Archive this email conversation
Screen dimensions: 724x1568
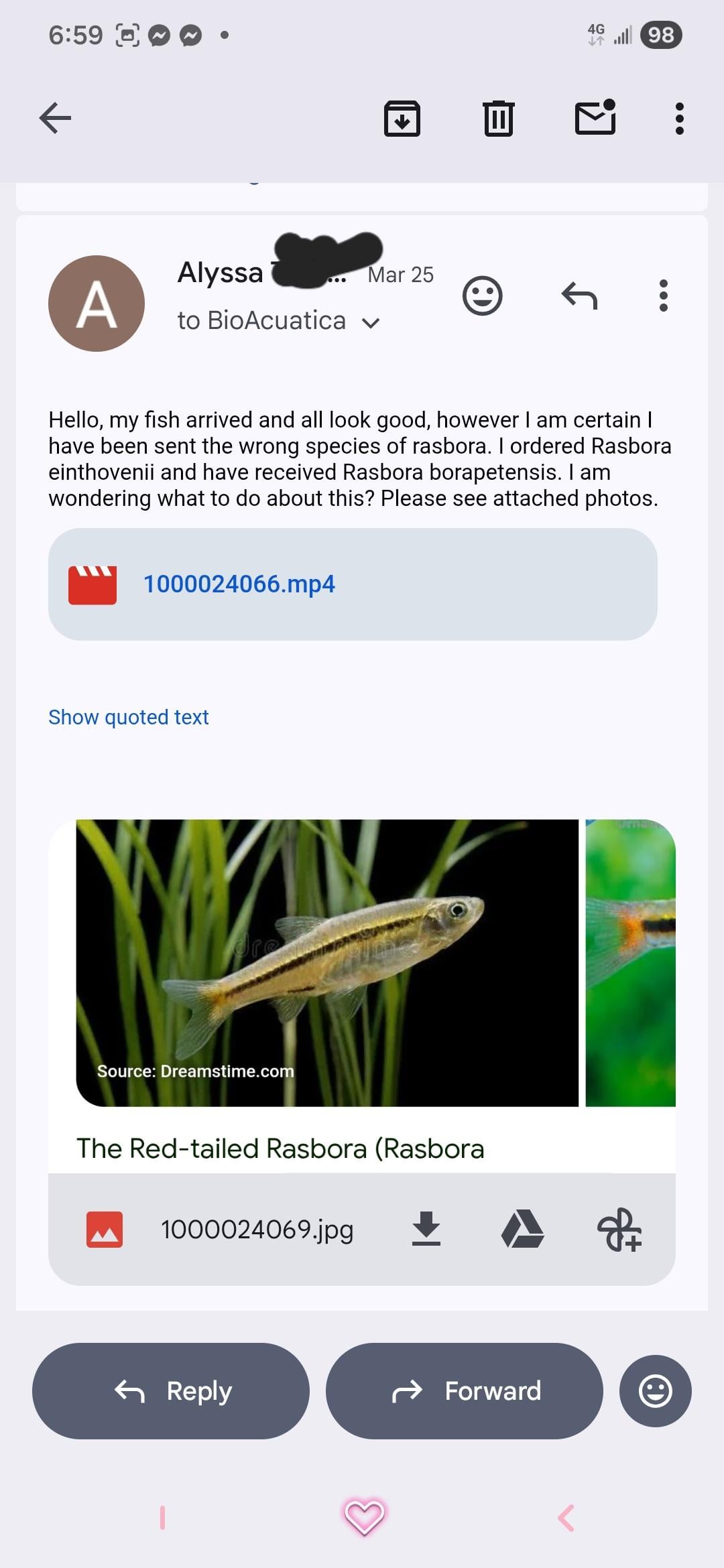(402, 119)
